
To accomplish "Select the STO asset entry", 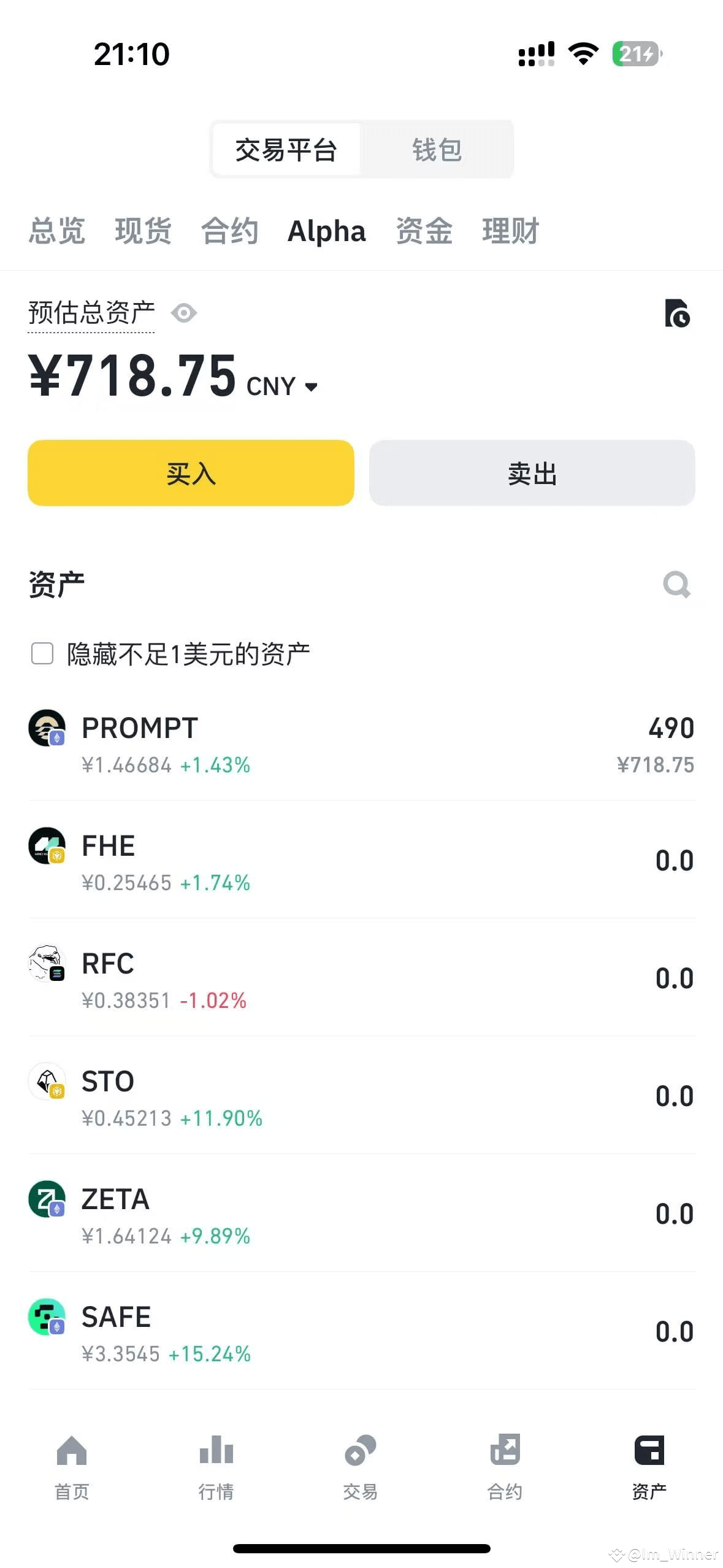I will 362,1097.
